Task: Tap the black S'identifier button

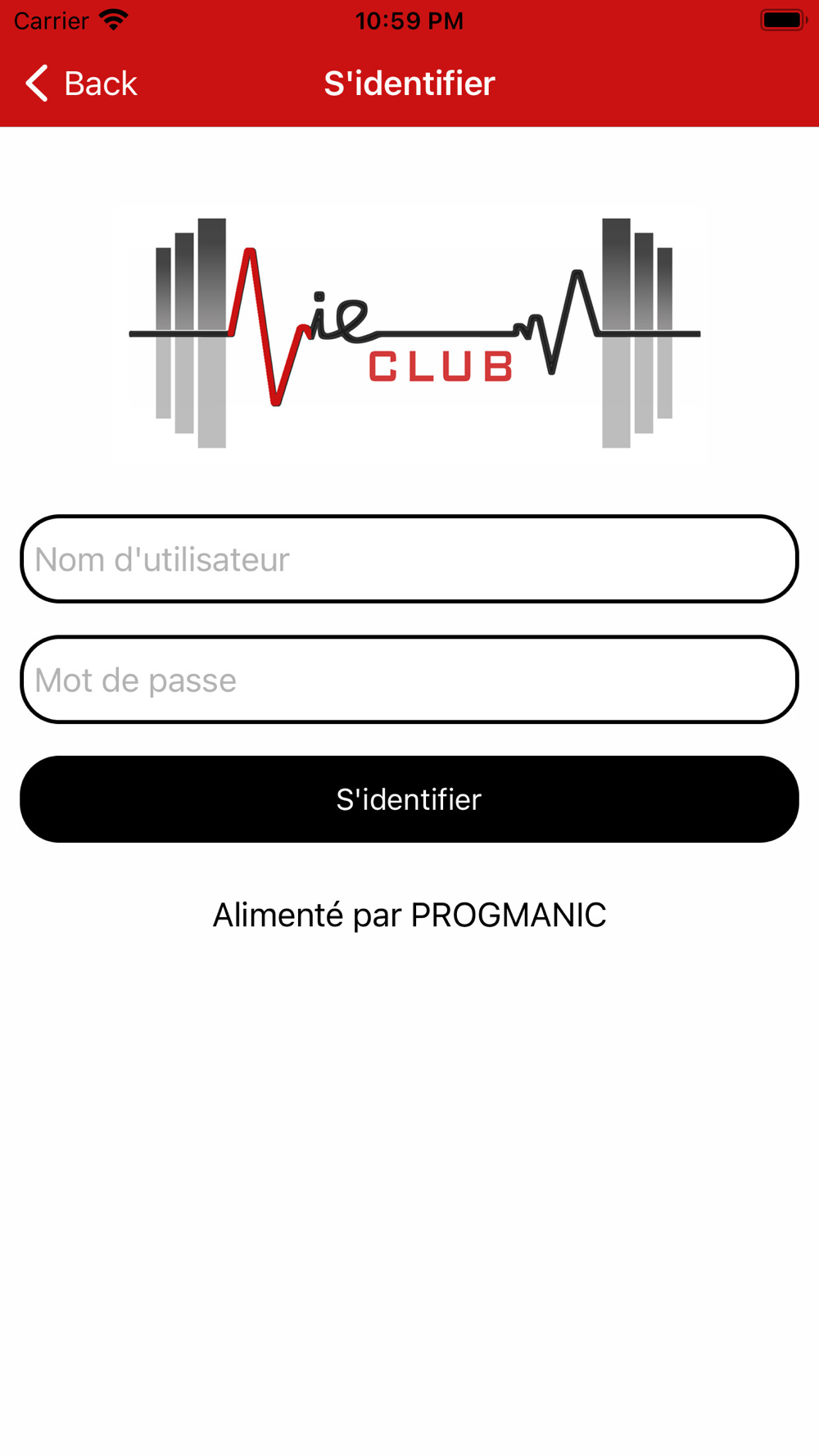Action: click(409, 799)
